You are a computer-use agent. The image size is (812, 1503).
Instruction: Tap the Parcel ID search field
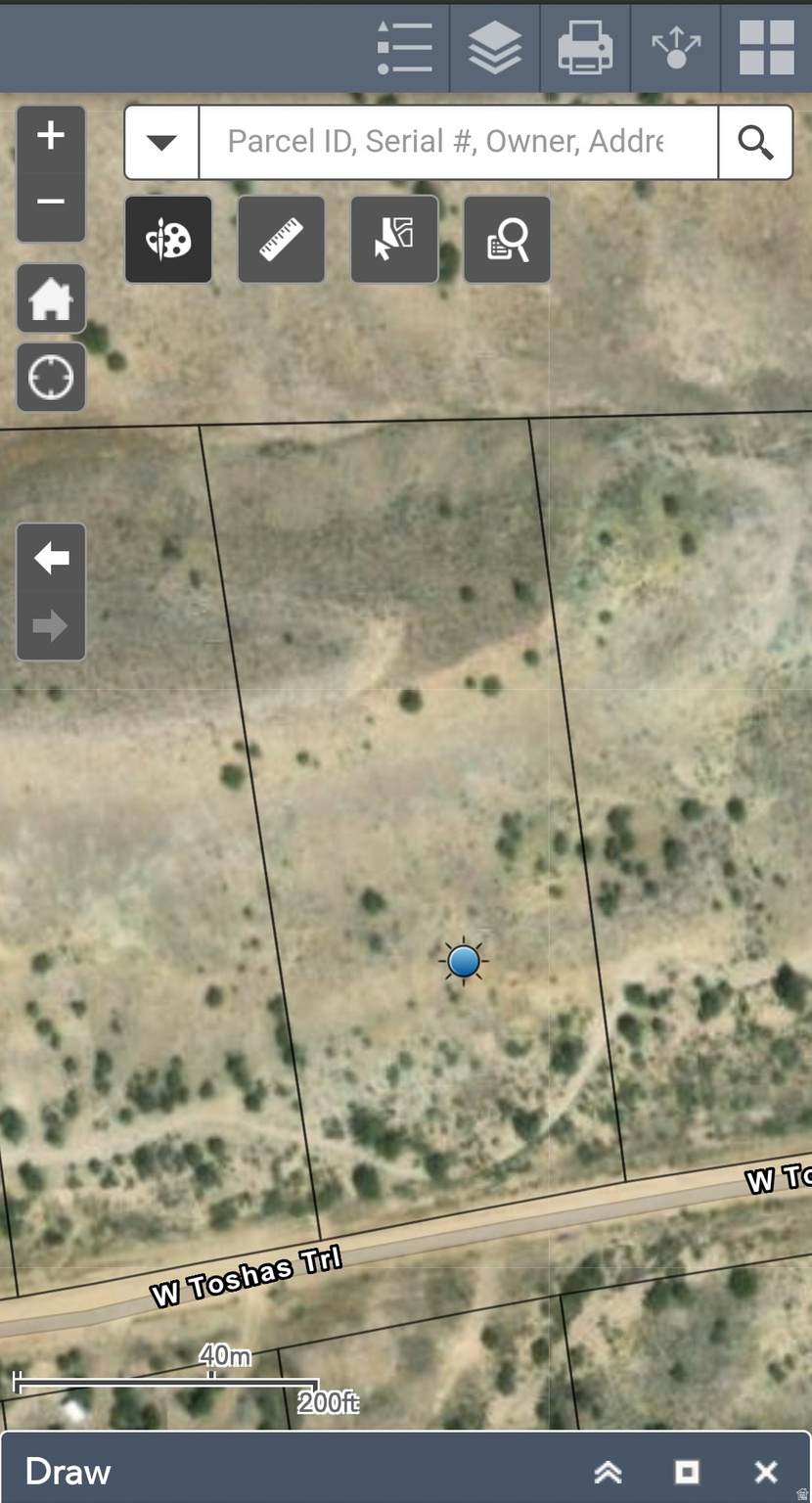point(458,143)
